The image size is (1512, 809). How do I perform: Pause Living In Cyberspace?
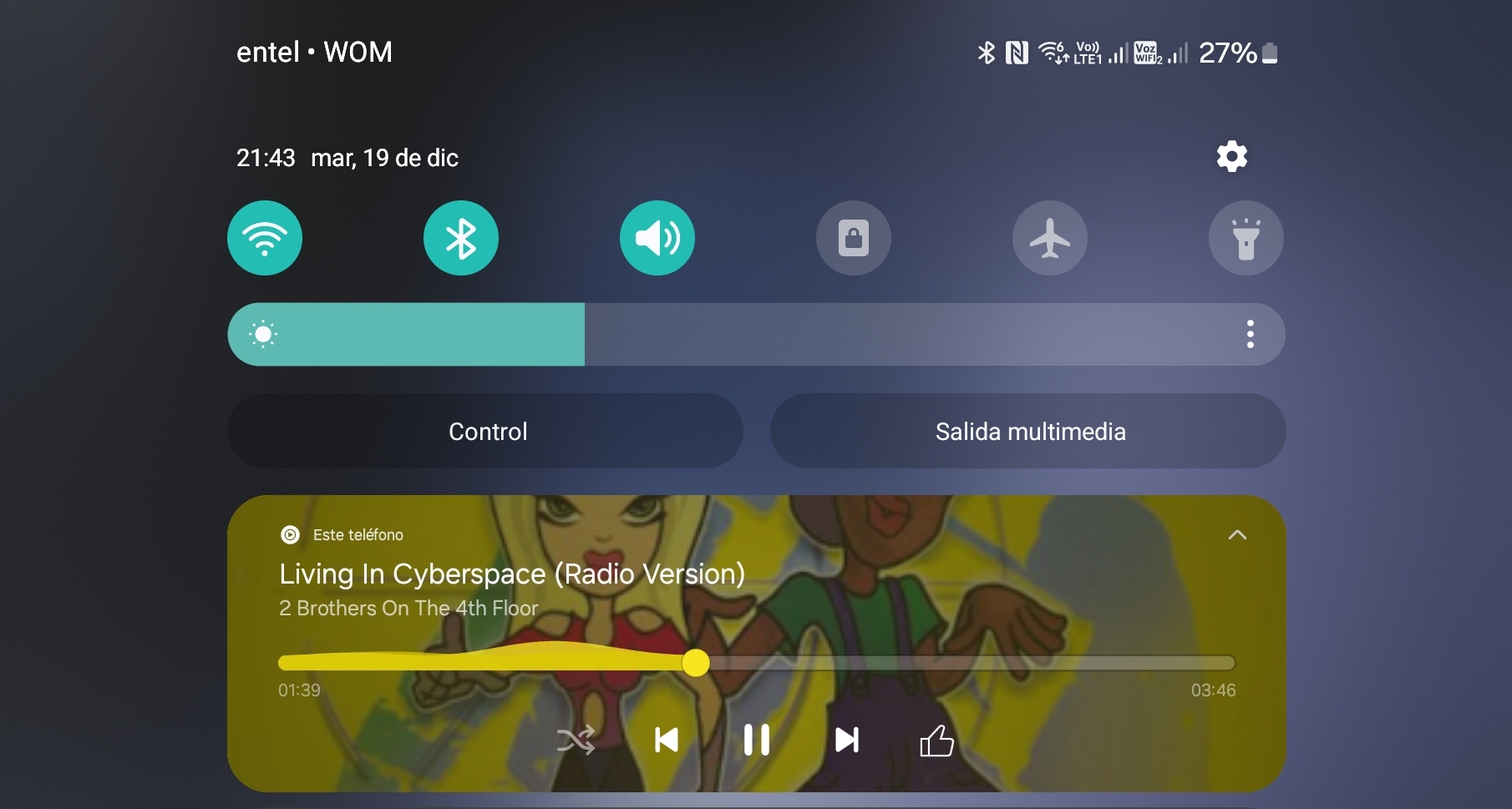(757, 740)
